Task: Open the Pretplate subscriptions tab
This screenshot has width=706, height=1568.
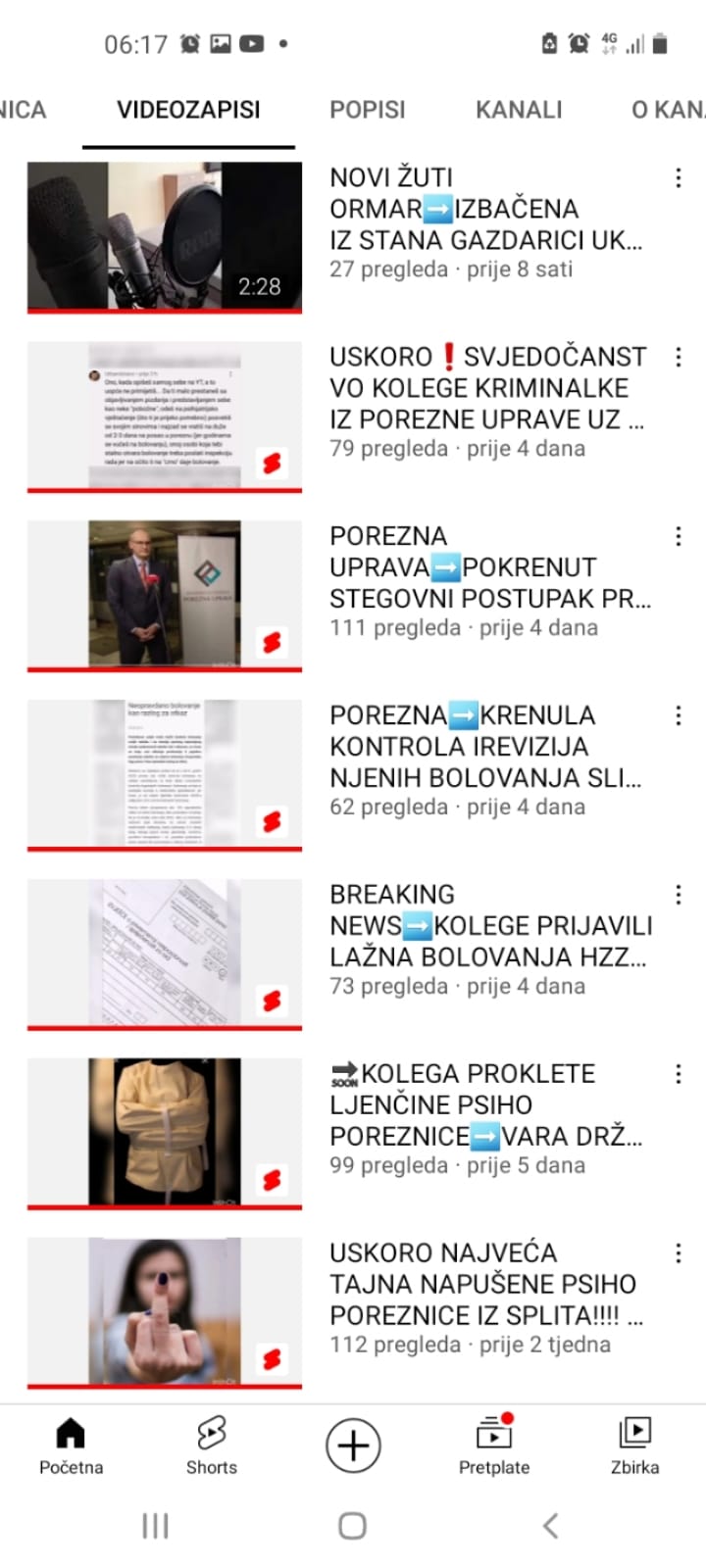Action: pyautogui.click(x=494, y=1446)
